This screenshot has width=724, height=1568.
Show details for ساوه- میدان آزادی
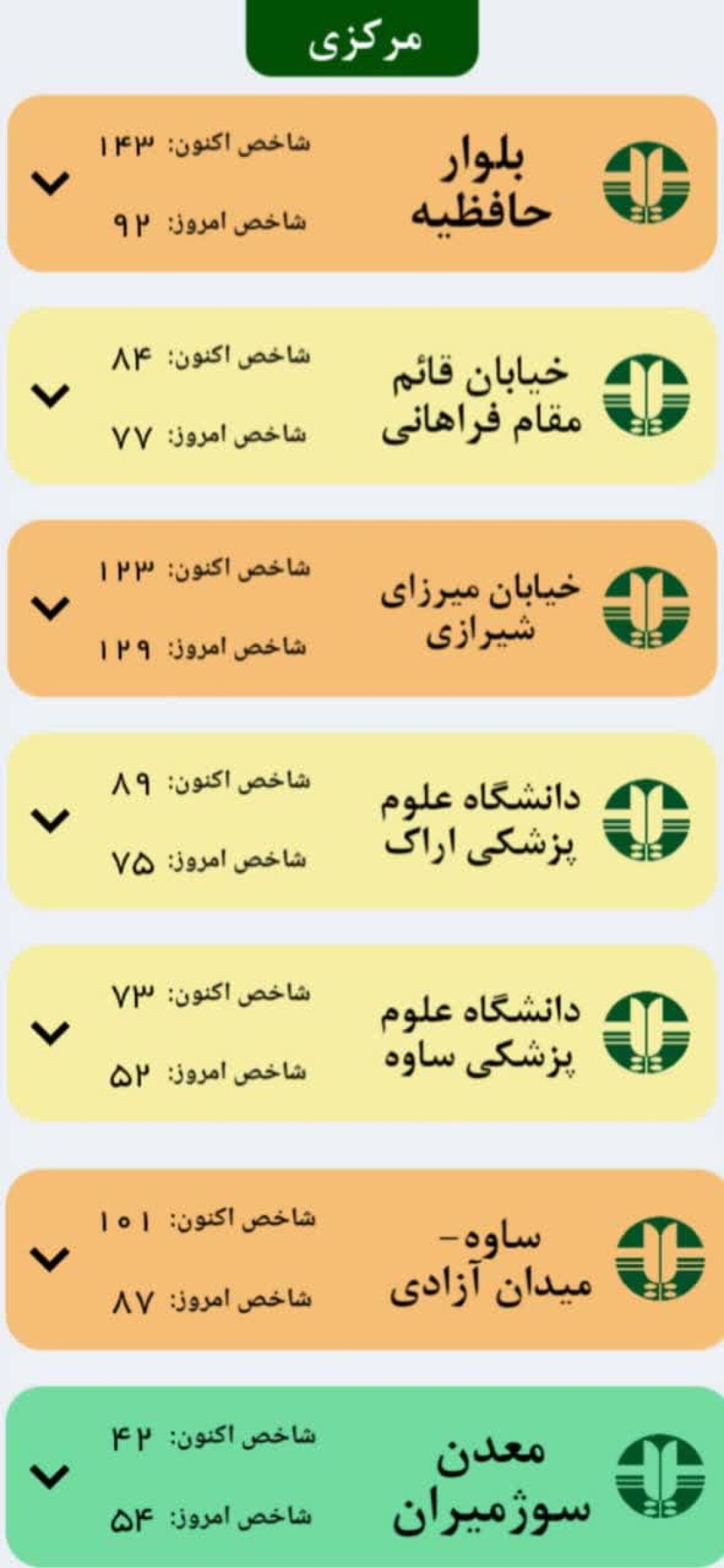click(51, 1259)
